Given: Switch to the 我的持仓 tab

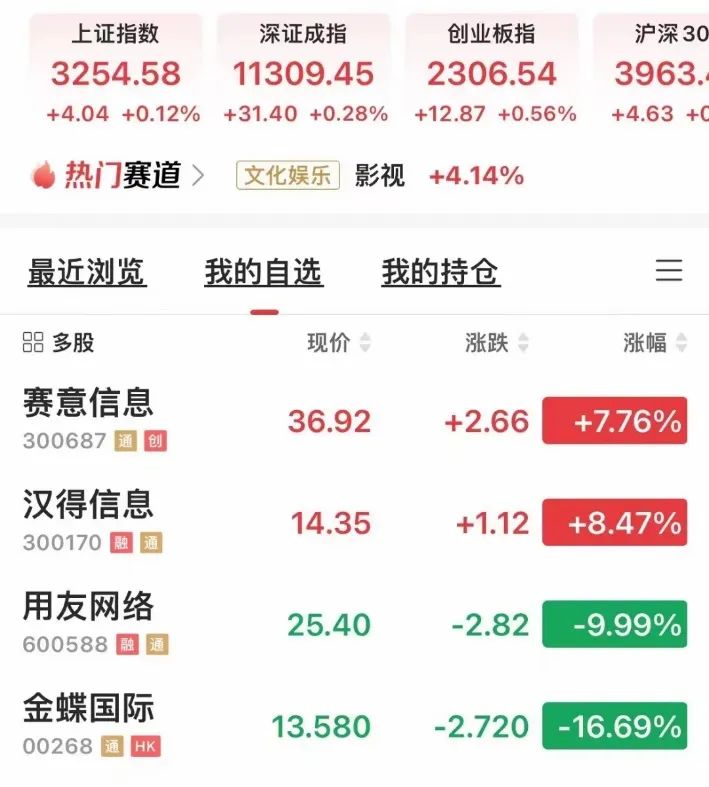Looking at the screenshot, I should 440,272.
